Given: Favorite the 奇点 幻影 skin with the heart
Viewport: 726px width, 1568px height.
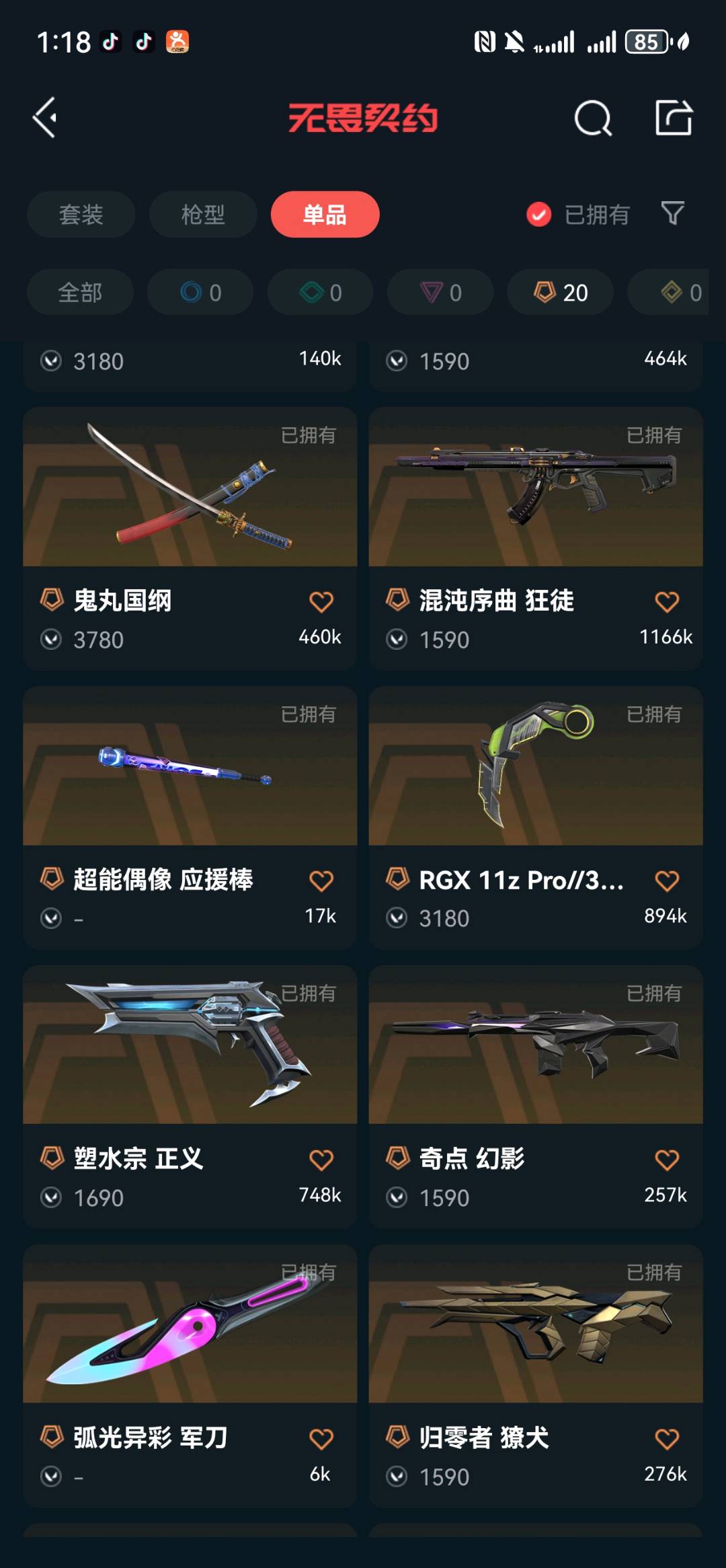Looking at the screenshot, I should pyautogui.click(x=666, y=1160).
